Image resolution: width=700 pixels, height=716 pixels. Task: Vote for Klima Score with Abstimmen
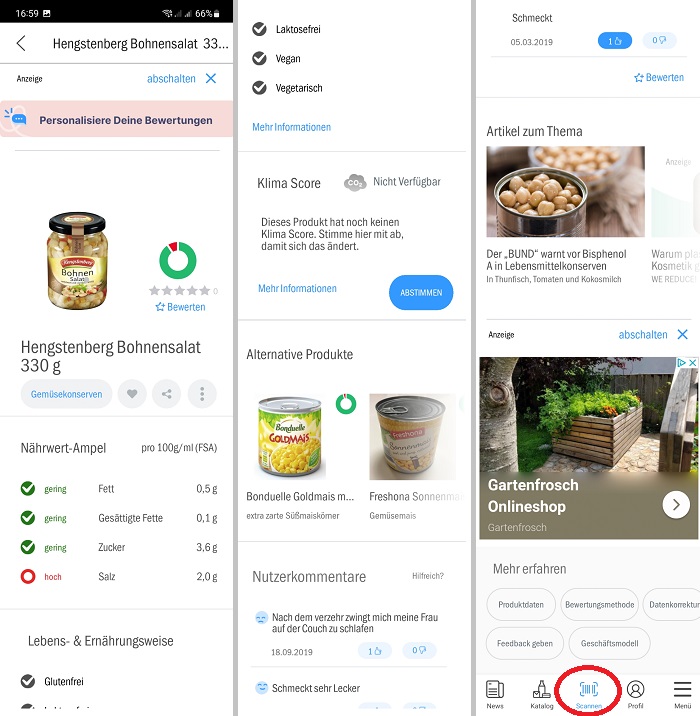(x=421, y=292)
